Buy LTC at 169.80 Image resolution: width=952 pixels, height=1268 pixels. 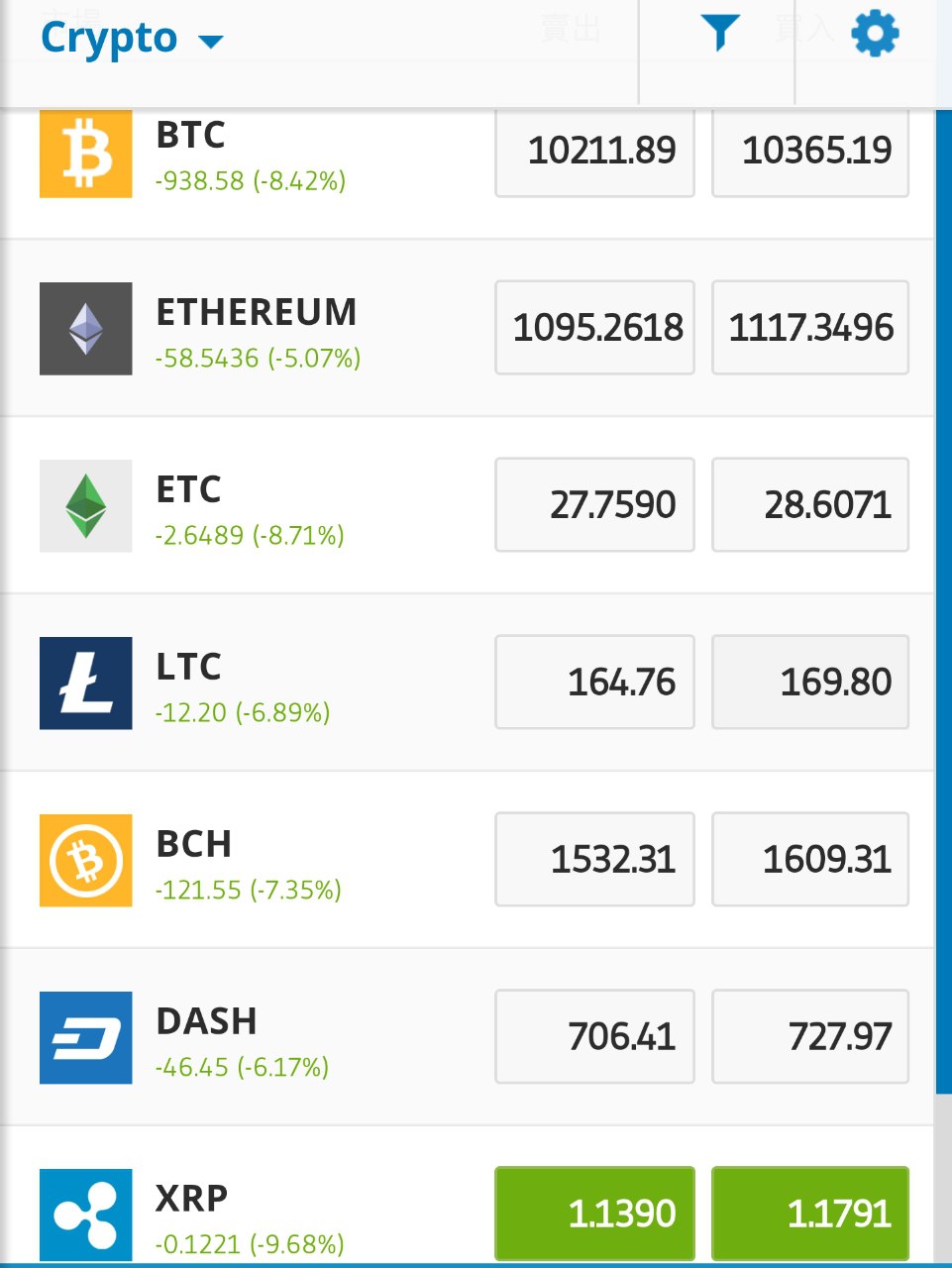tap(810, 683)
